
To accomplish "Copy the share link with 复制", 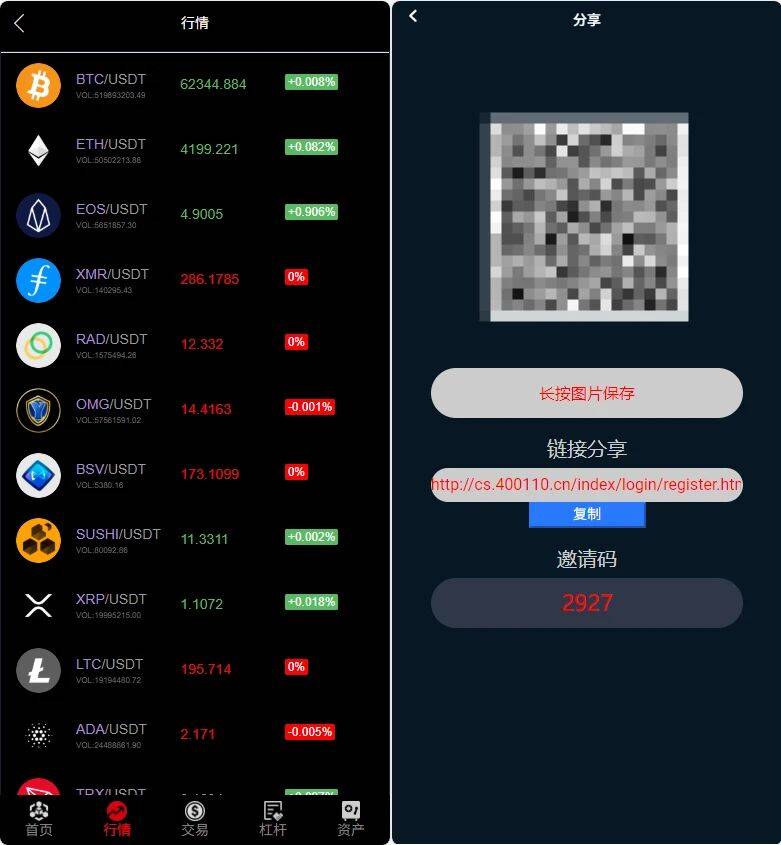I will point(586,514).
